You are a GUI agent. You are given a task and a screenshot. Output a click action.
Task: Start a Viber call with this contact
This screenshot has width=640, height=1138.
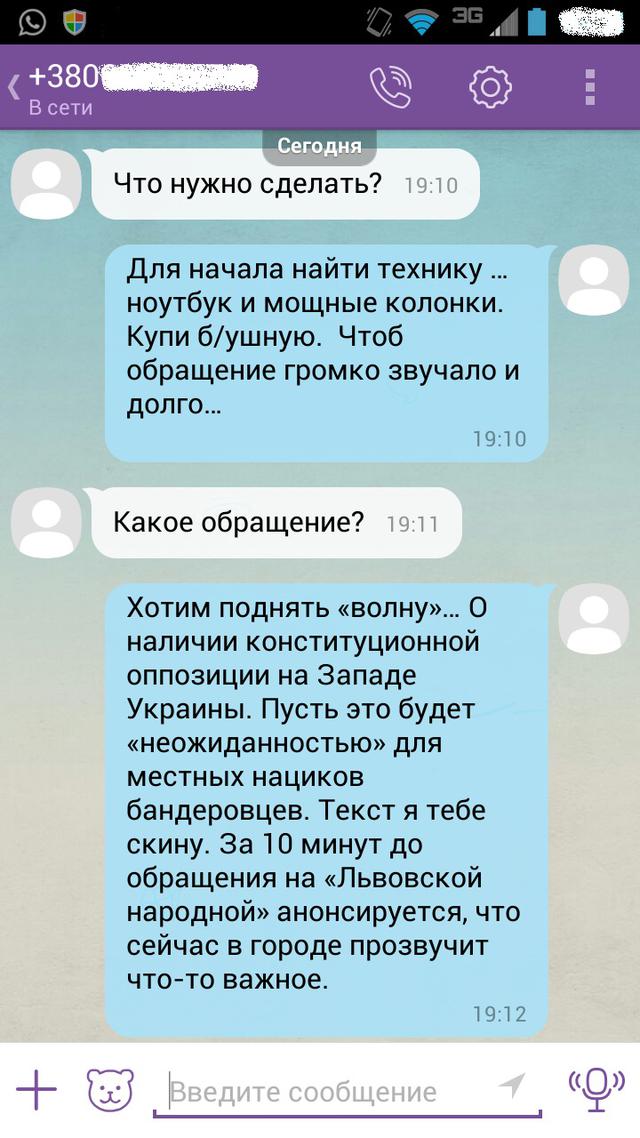(x=390, y=88)
